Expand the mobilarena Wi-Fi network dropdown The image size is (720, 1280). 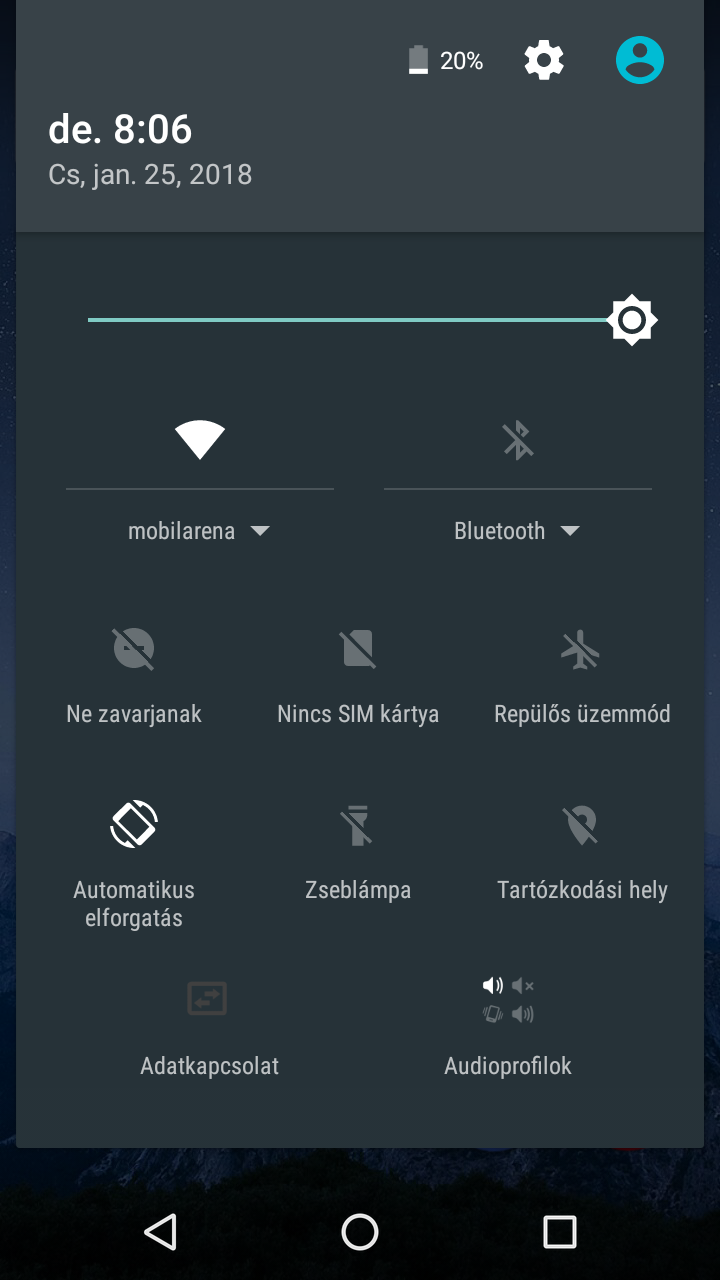coord(200,531)
